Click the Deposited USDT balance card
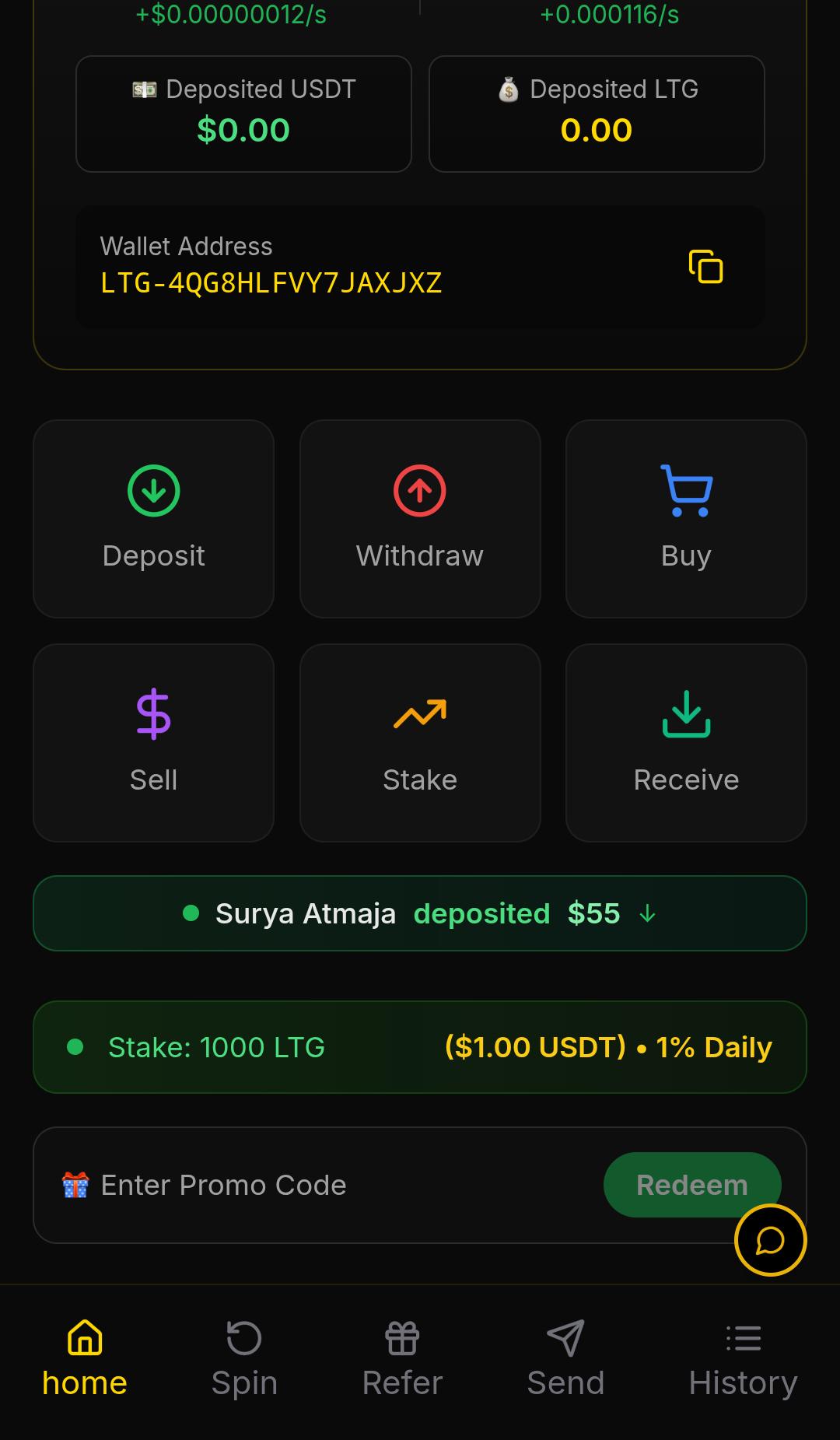 [243, 113]
